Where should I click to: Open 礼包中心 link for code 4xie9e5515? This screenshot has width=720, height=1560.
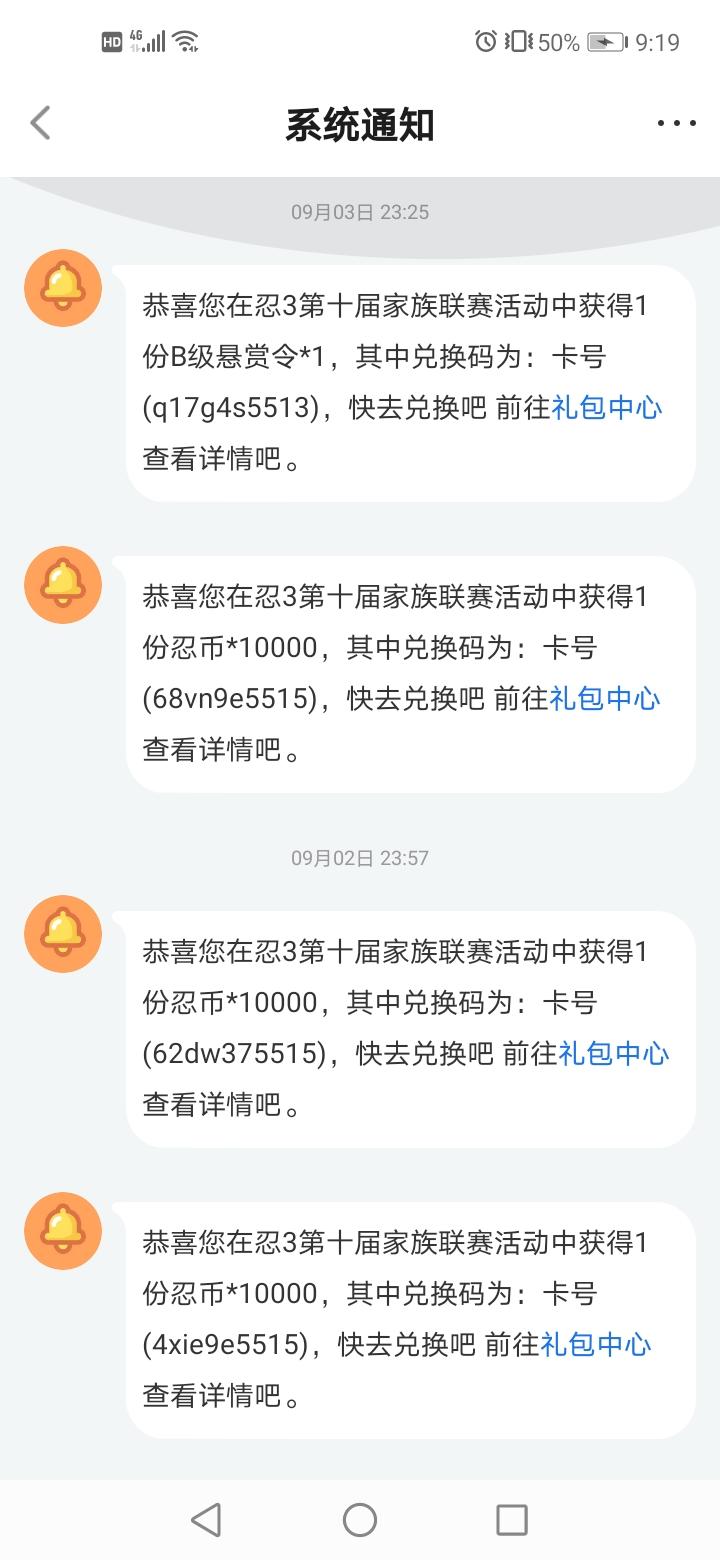596,1345
